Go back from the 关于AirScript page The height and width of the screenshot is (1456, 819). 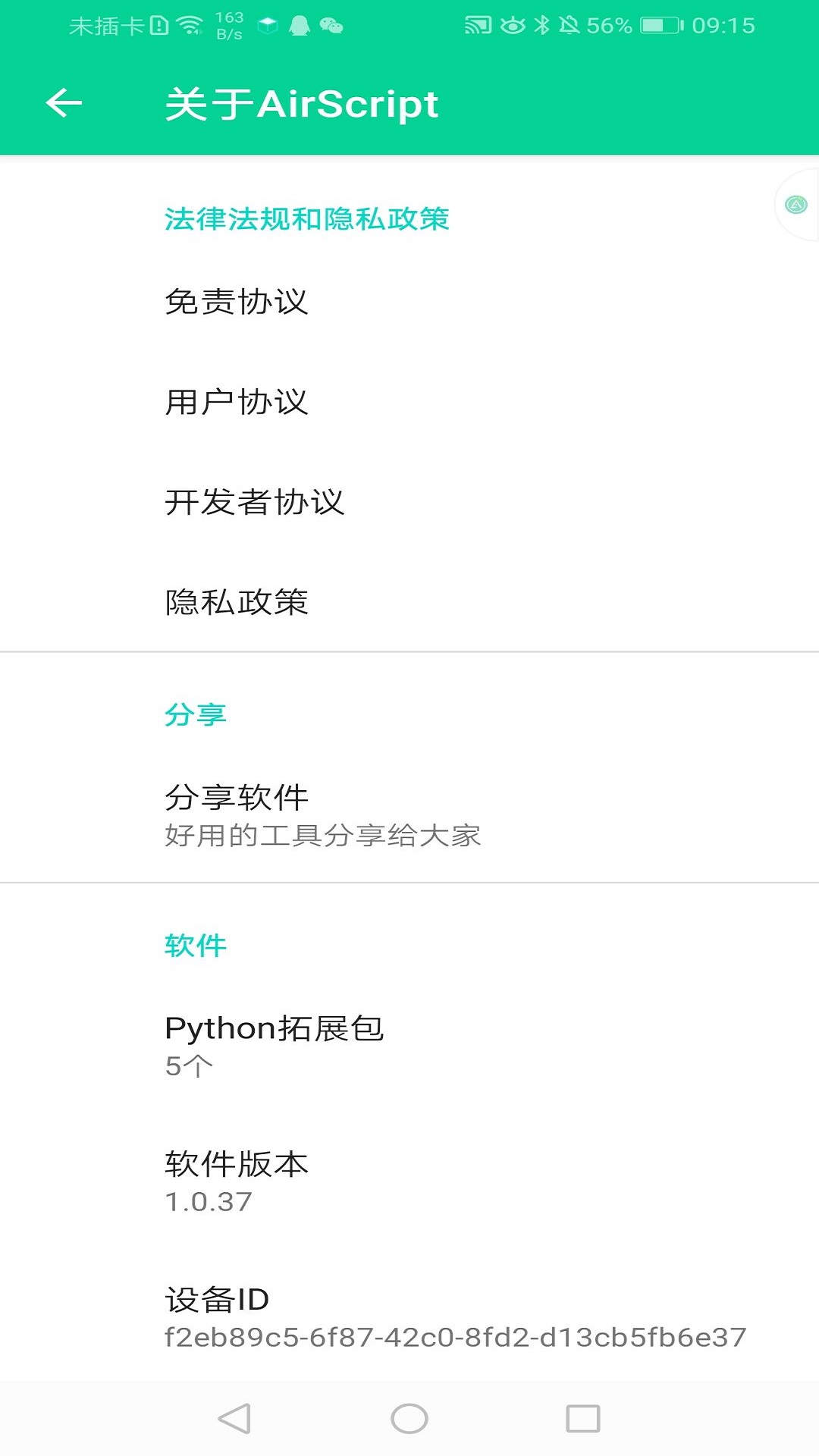64,103
